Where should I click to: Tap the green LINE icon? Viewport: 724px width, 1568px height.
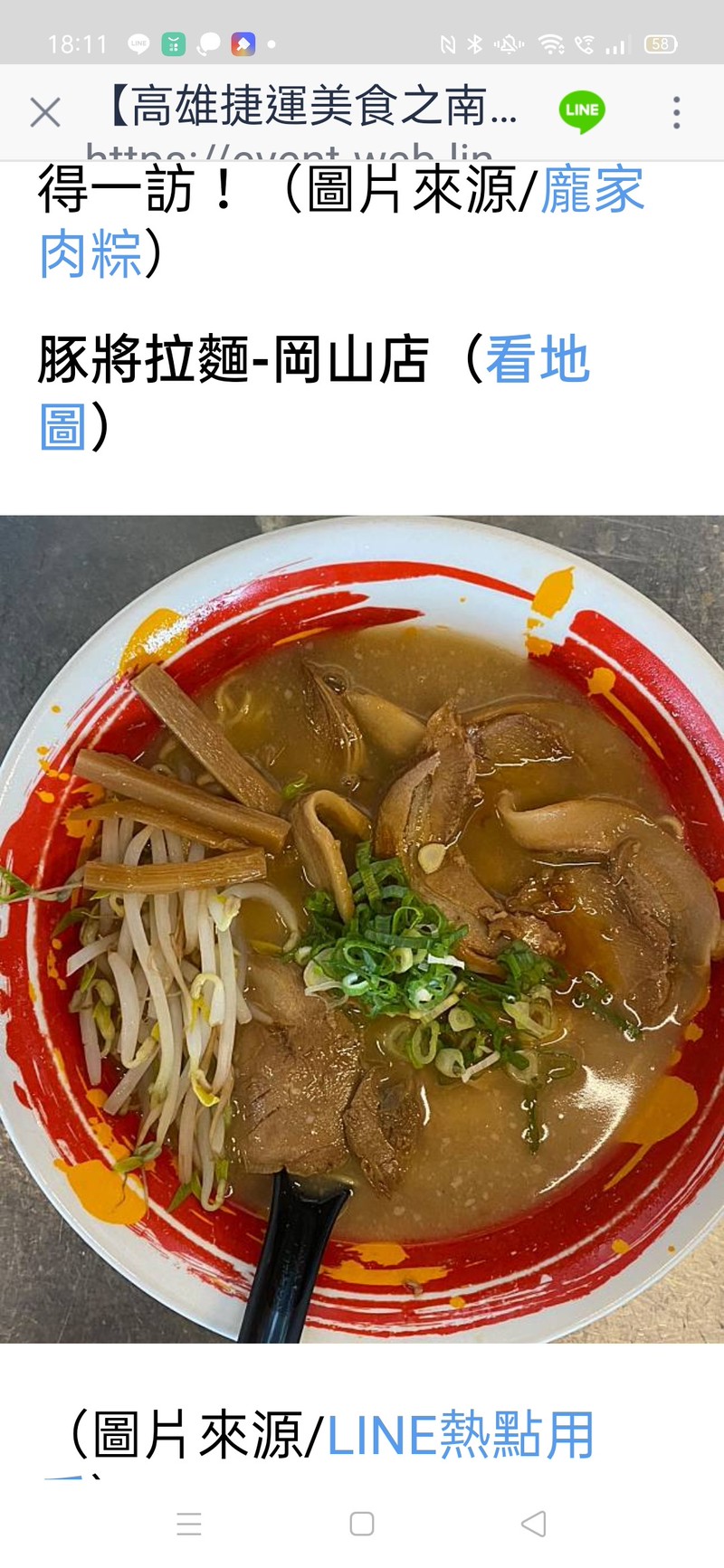[581, 111]
